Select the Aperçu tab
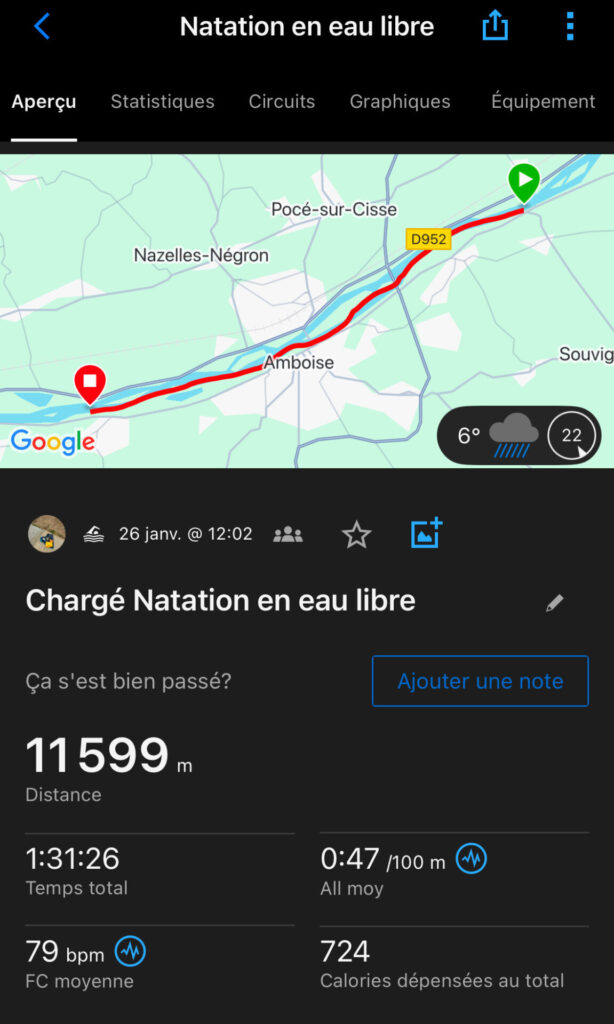The height and width of the screenshot is (1024, 614). pos(44,101)
